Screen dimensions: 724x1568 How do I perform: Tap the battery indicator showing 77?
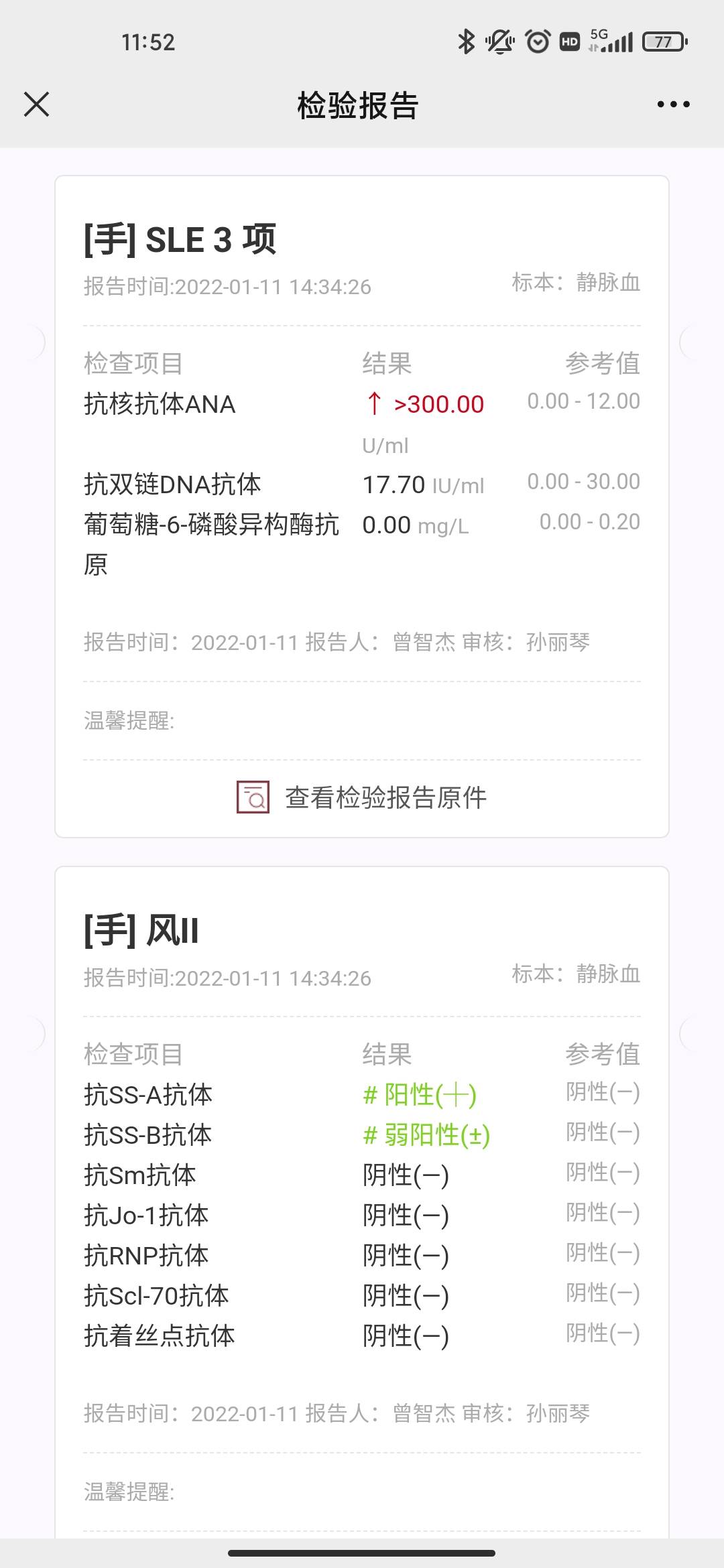664,42
